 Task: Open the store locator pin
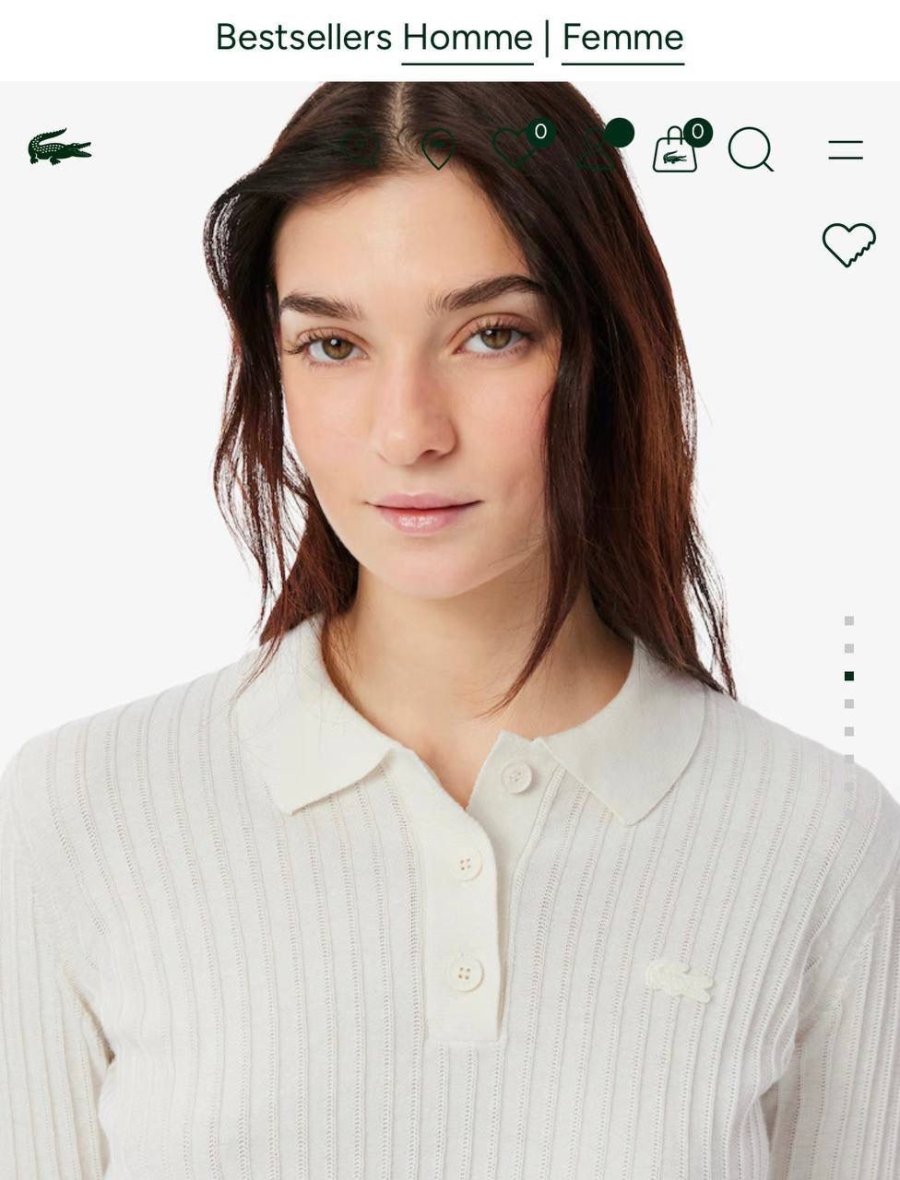click(437, 151)
